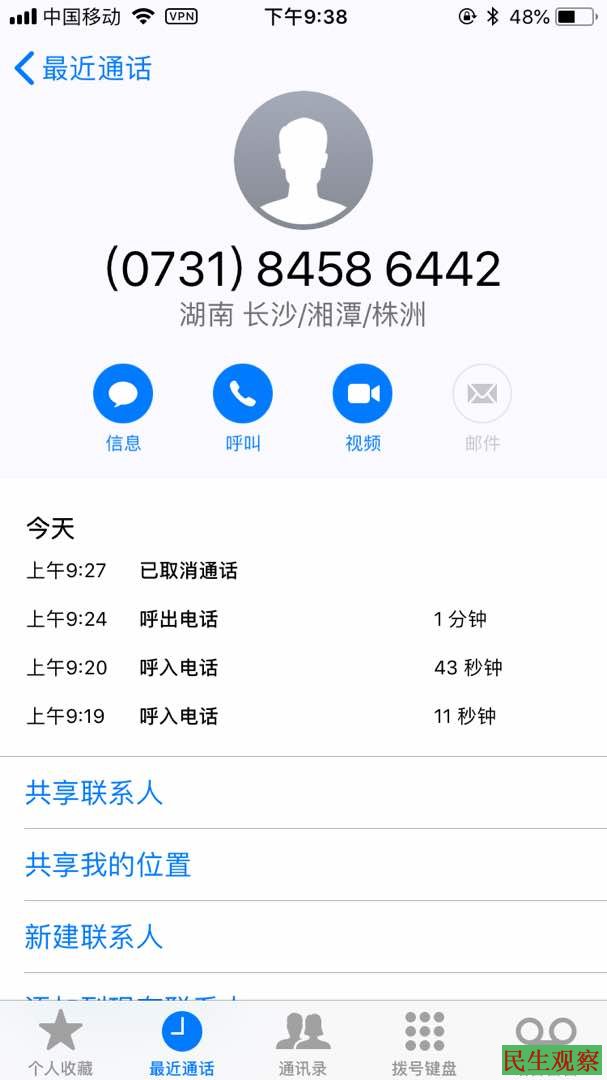Start a video call with 视频
The height and width of the screenshot is (1080, 607).
[362, 394]
